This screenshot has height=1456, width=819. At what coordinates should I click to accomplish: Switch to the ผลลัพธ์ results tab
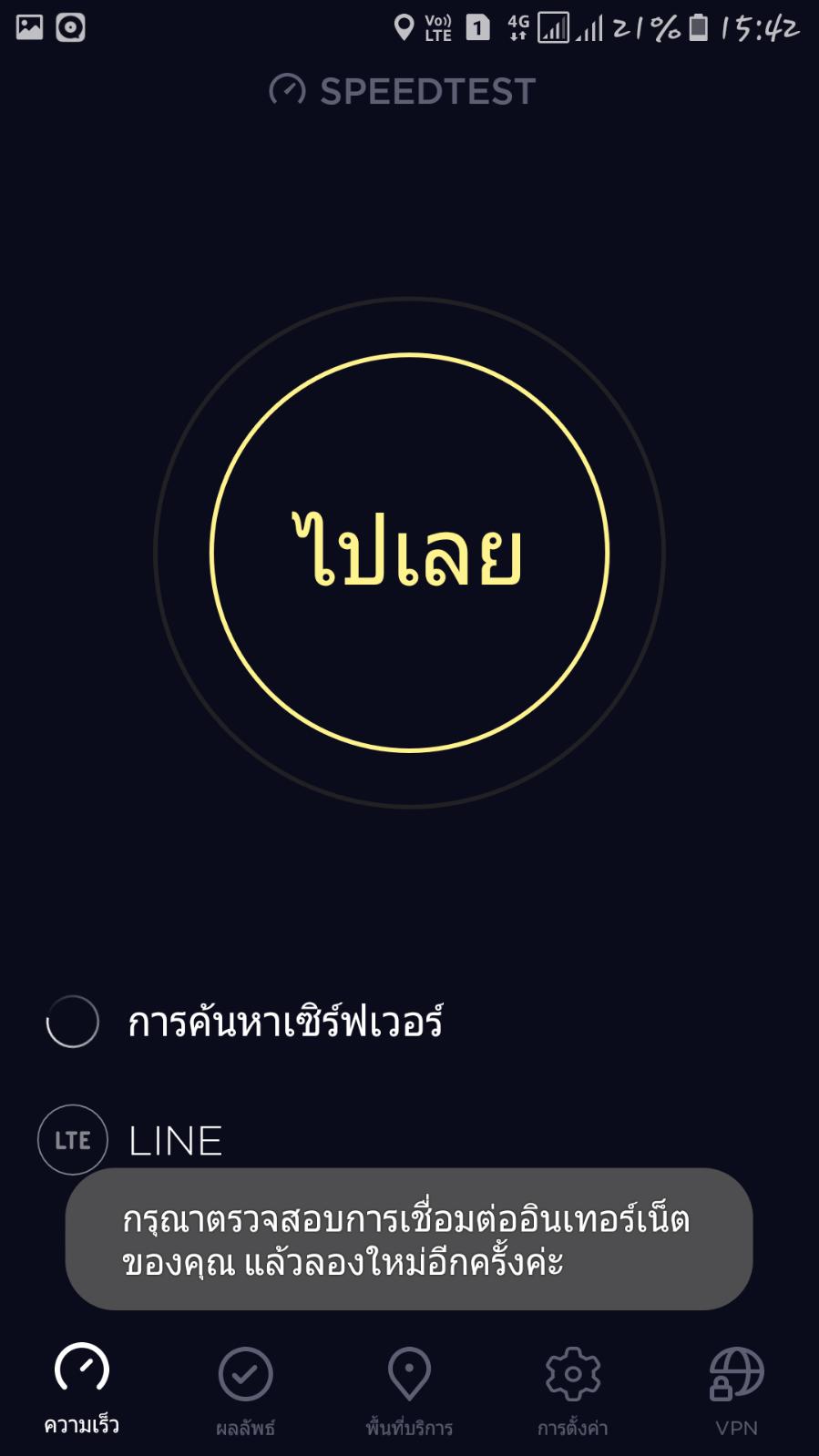[x=245, y=1389]
